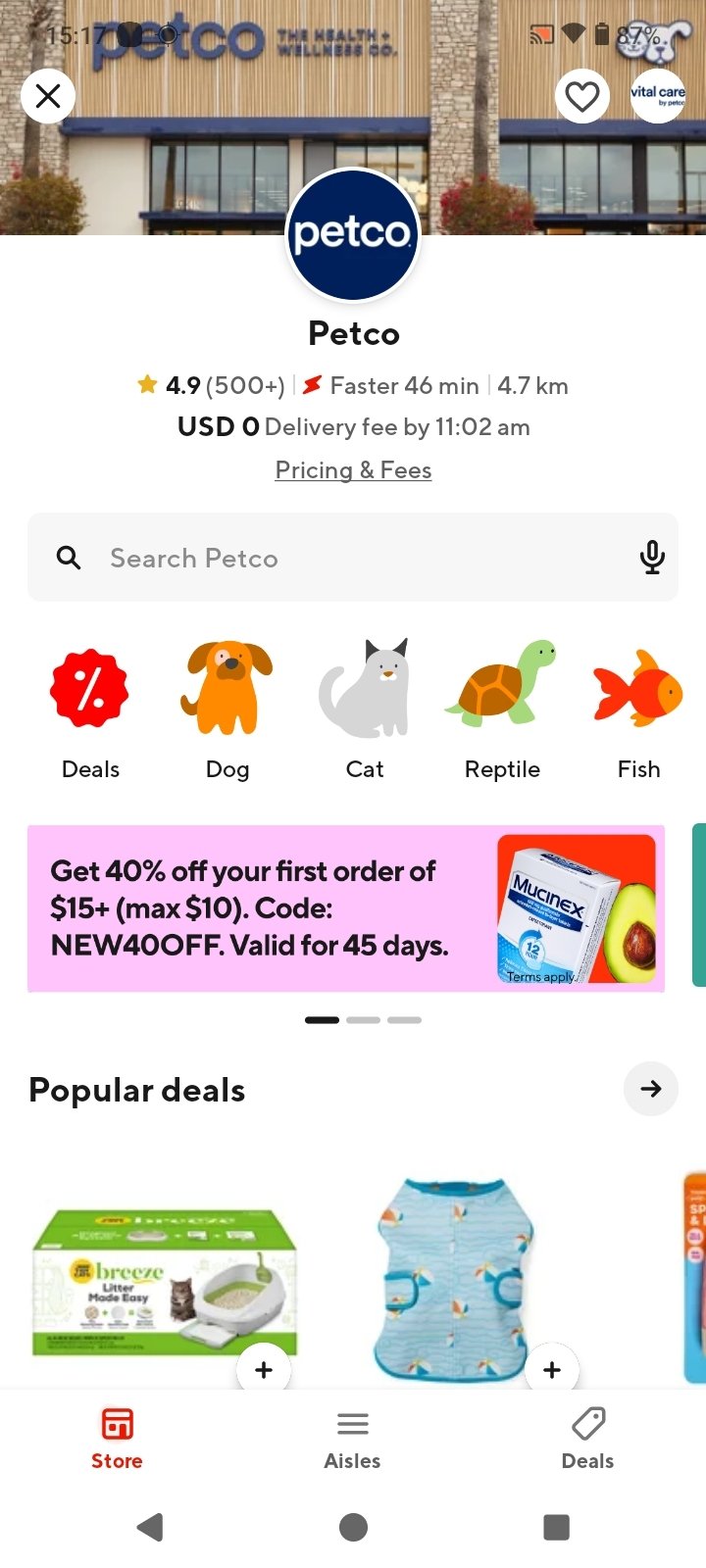Add the blue beach ball pet shirt to cart

click(552, 1369)
